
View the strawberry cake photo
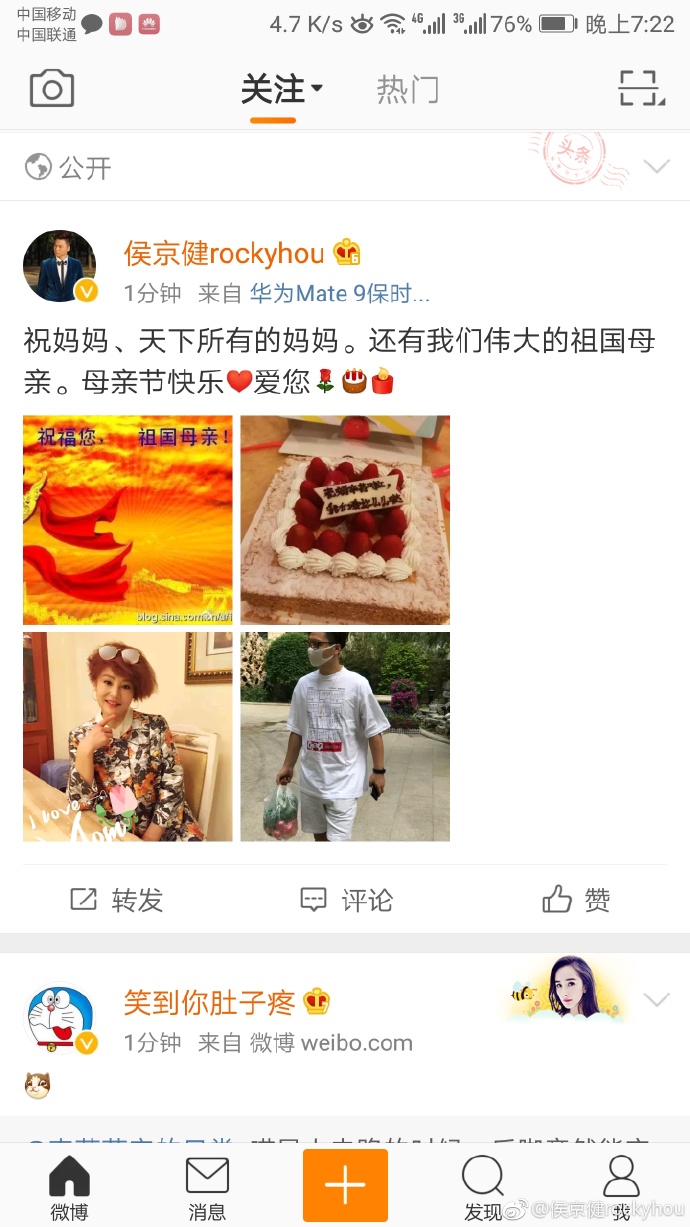click(x=345, y=520)
